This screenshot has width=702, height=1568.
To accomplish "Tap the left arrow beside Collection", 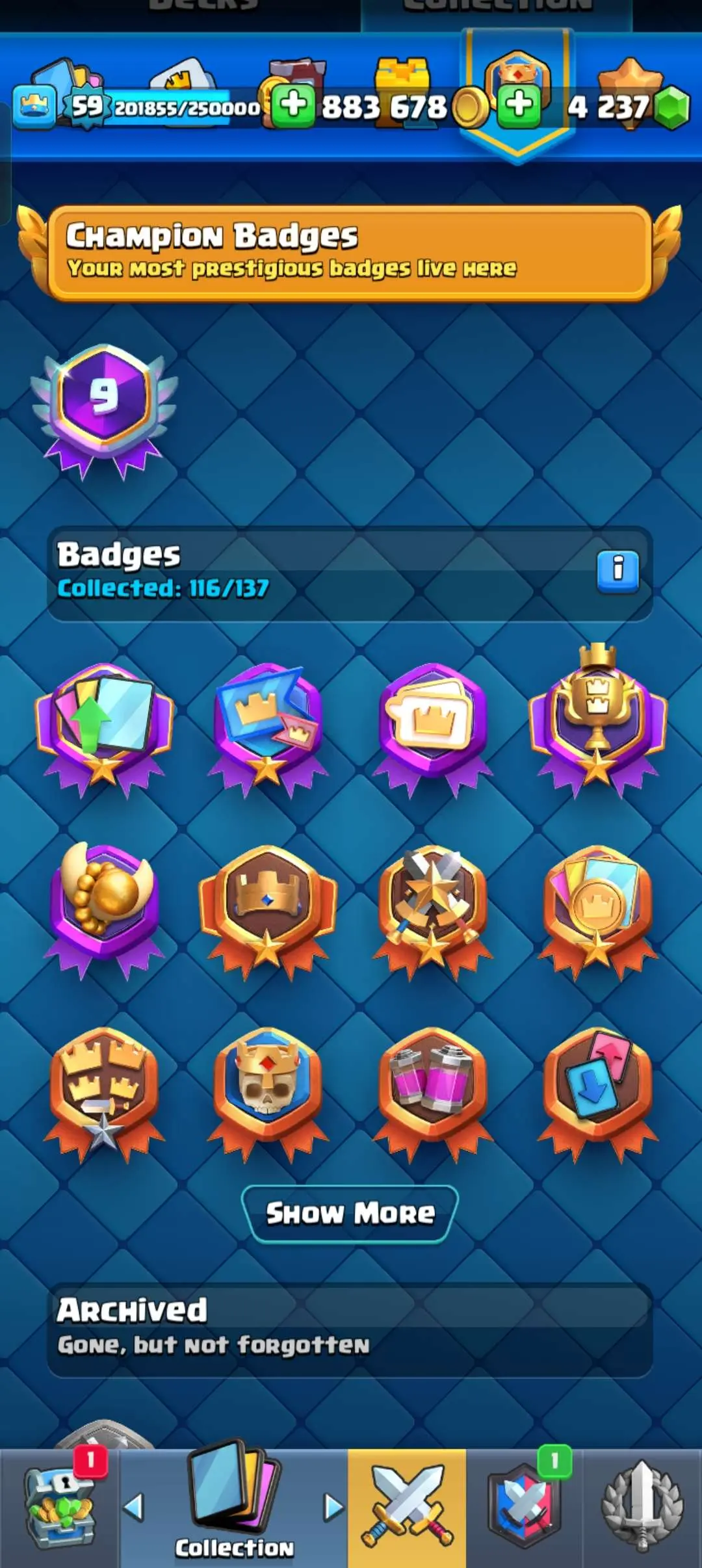I will (134, 1507).
